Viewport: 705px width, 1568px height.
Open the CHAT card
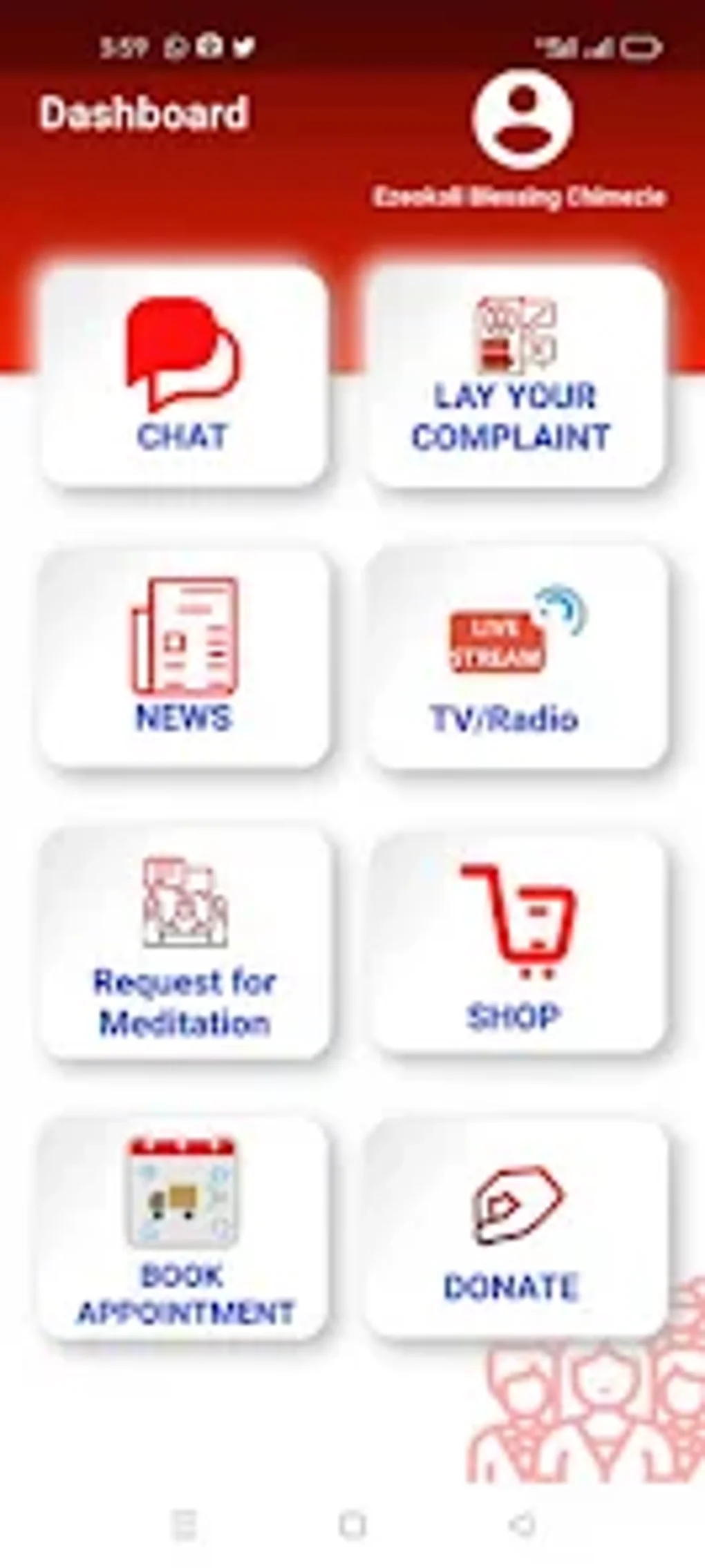pos(183,376)
